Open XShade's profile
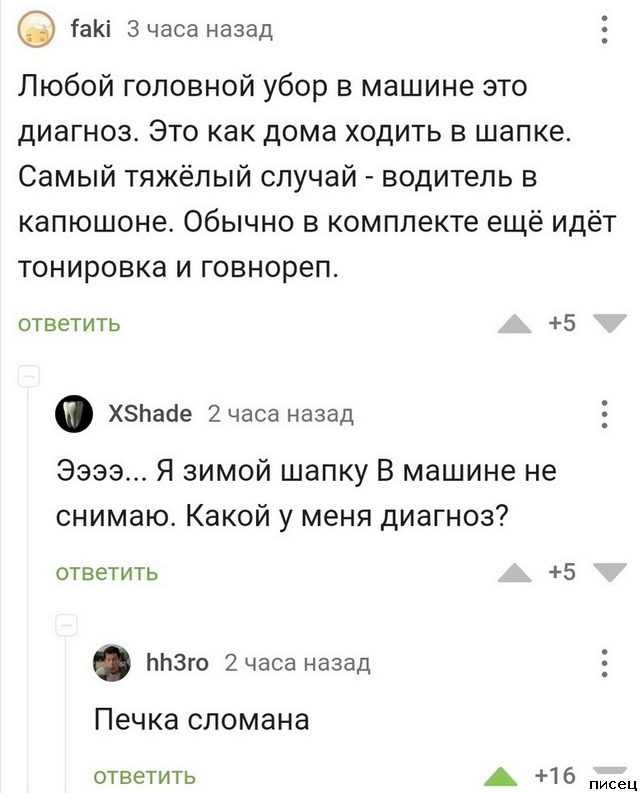The image size is (640, 793). tap(150, 413)
